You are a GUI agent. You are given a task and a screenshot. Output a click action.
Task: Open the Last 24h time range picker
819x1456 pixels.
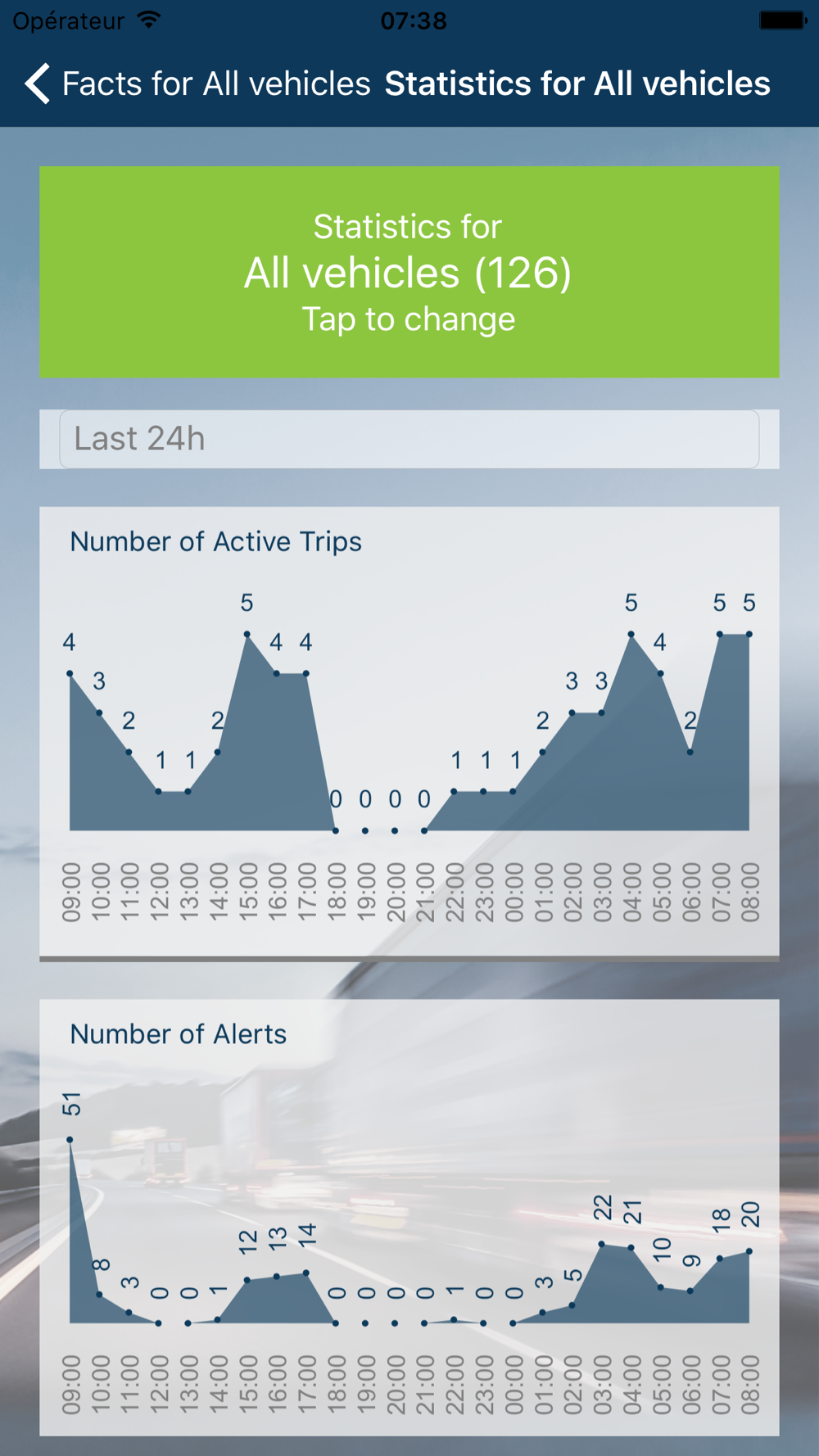409,439
